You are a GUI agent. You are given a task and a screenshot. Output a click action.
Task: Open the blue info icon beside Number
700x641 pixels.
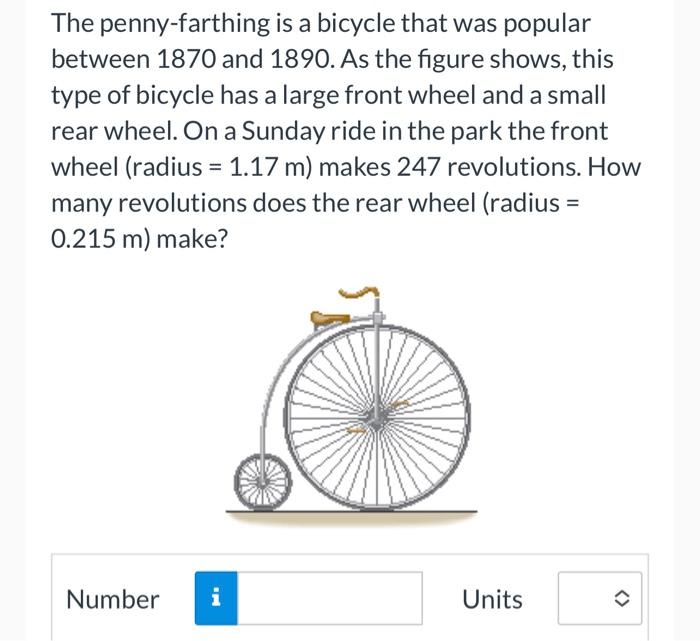tap(217, 599)
